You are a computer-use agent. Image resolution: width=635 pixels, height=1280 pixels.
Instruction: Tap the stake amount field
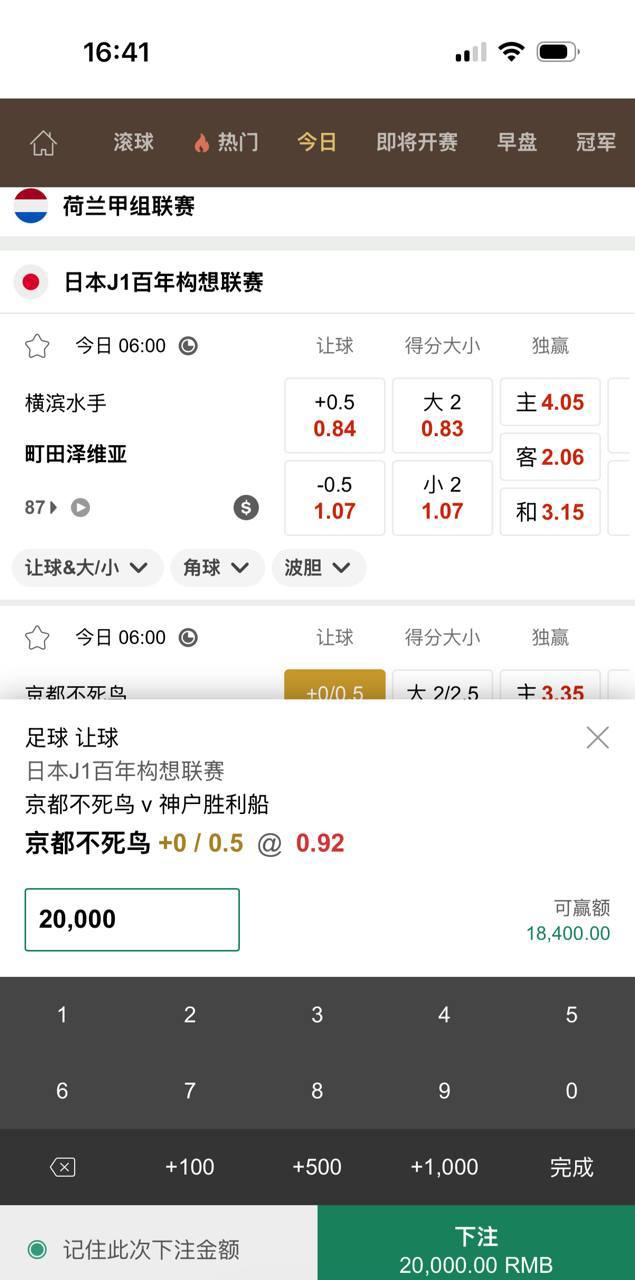pos(132,919)
